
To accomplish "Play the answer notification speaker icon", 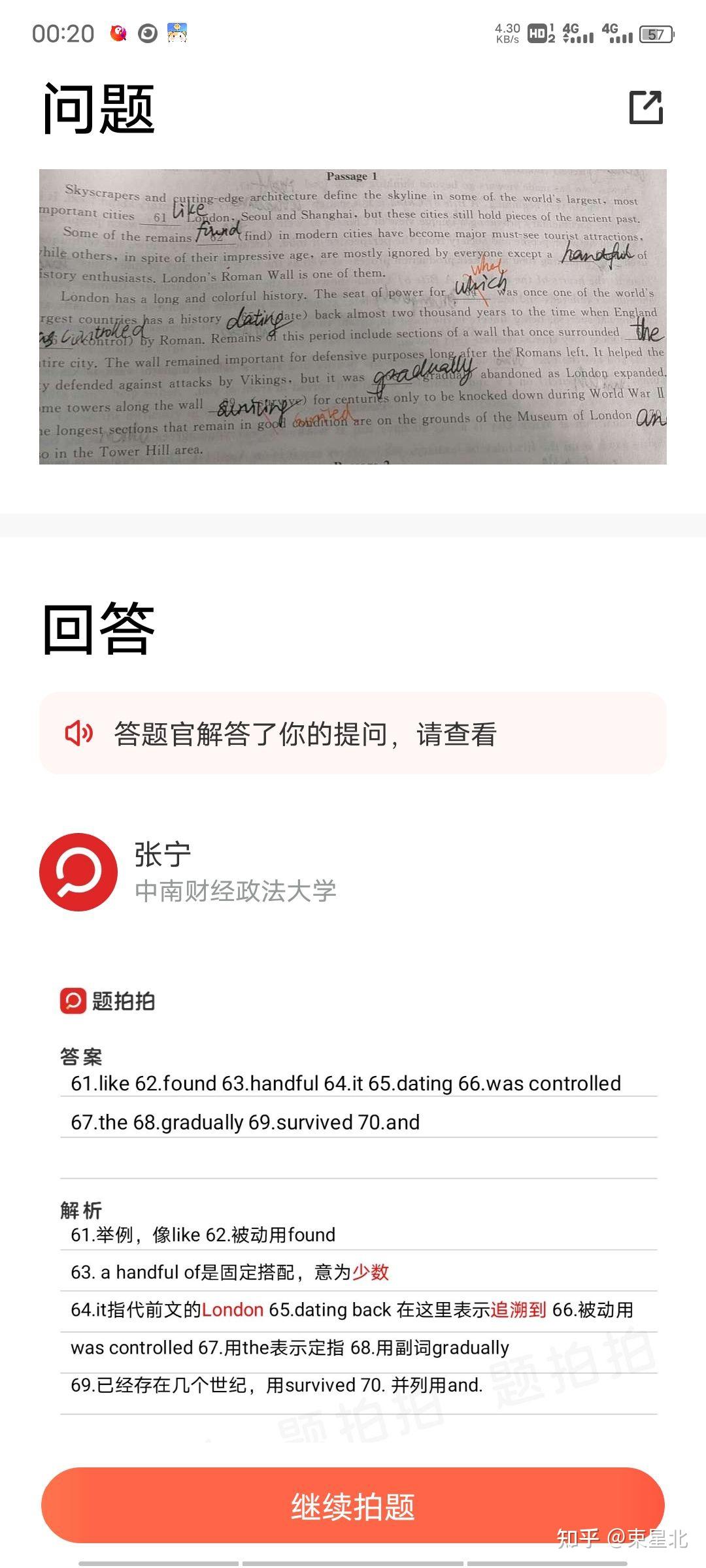I will coord(79,733).
